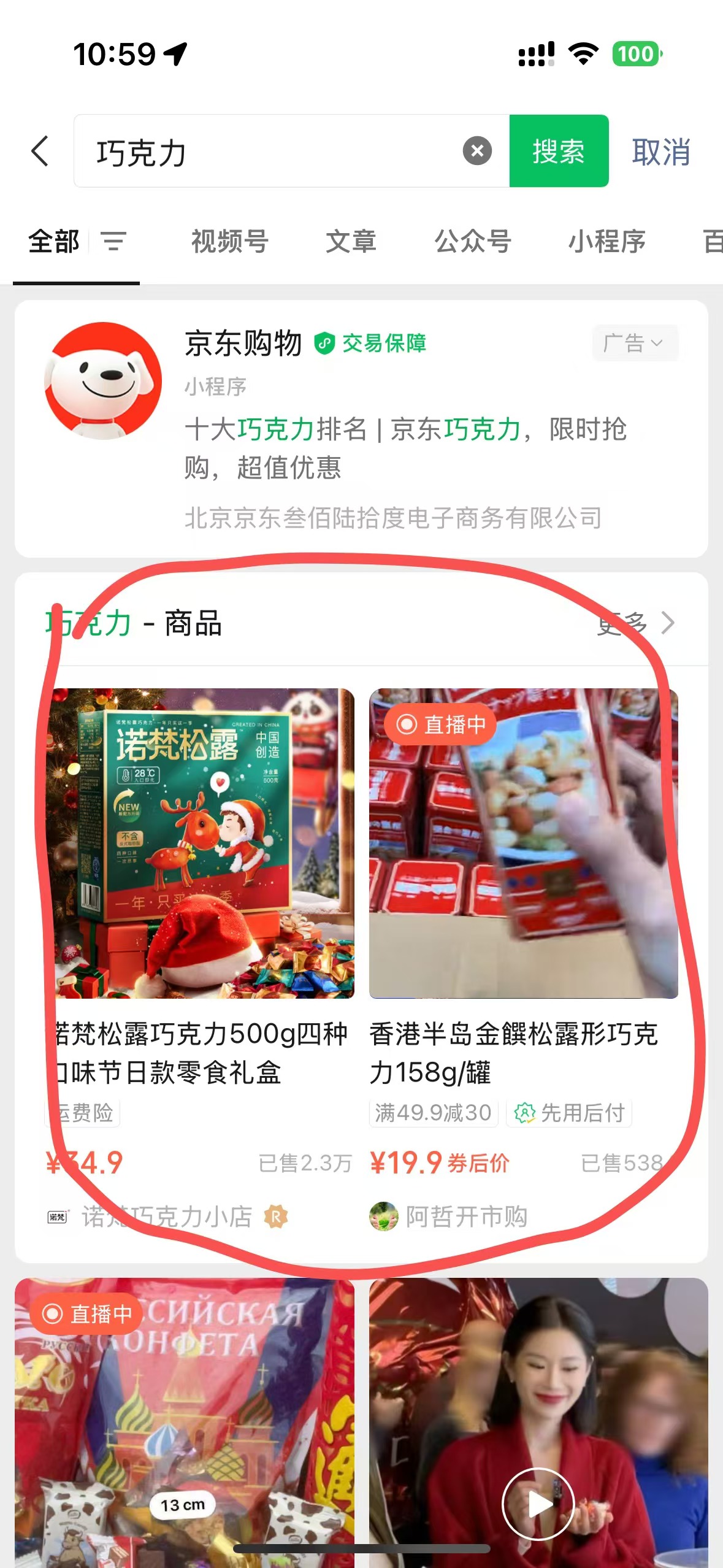723x1568 pixels.
Task: Switch to the 视频号 tab
Action: [230, 242]
